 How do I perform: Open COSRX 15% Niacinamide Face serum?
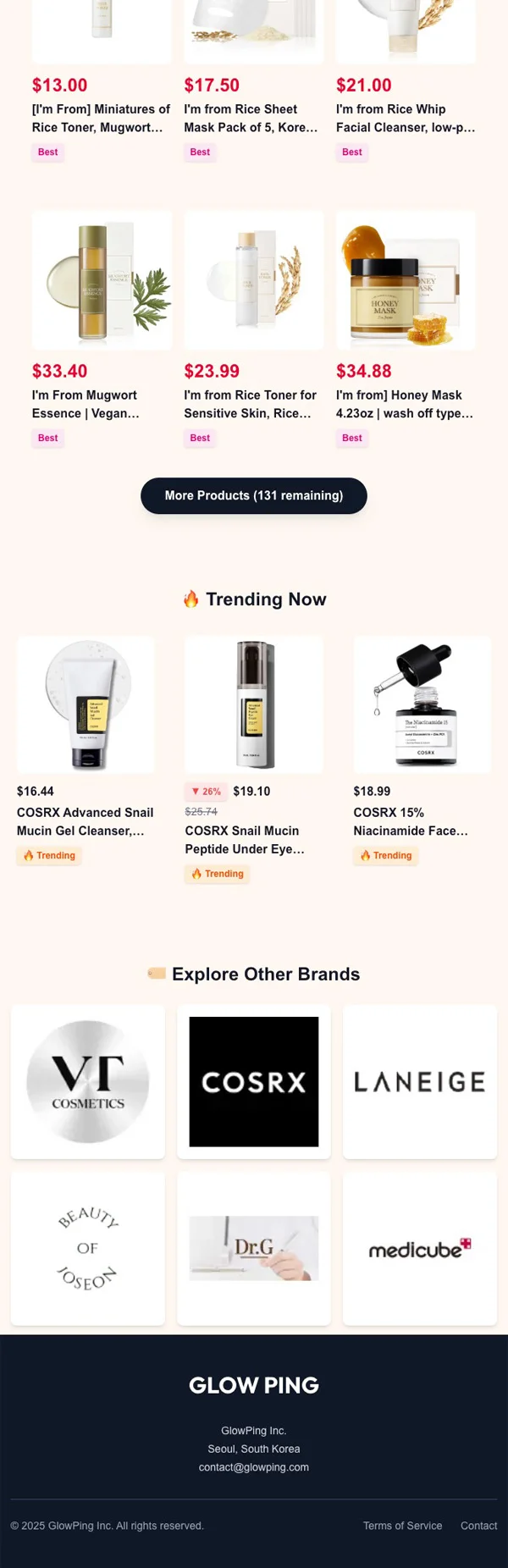pyautogui.click(x=422, y=704)
